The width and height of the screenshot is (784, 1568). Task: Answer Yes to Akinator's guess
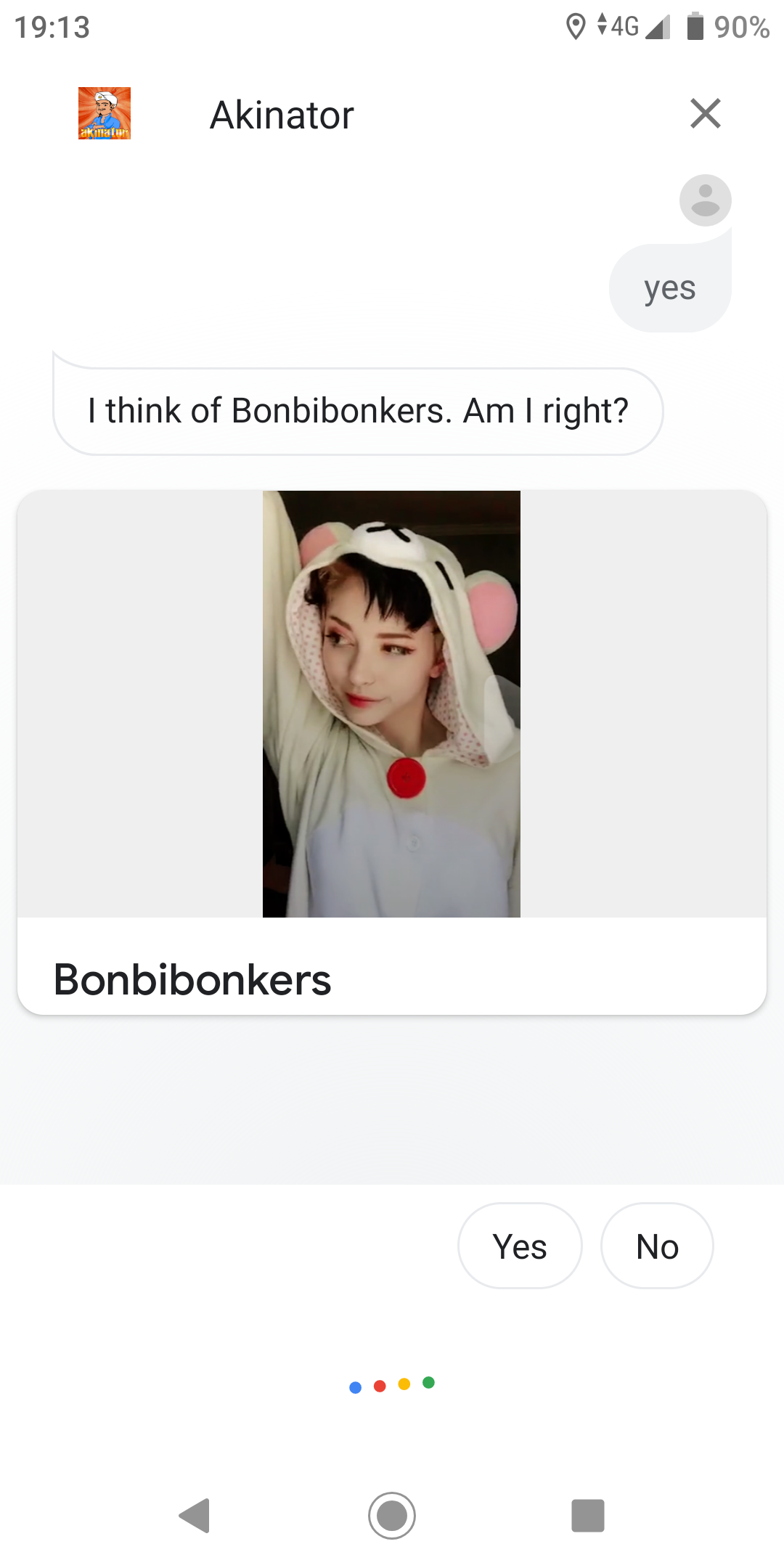tap(520, 1246)
